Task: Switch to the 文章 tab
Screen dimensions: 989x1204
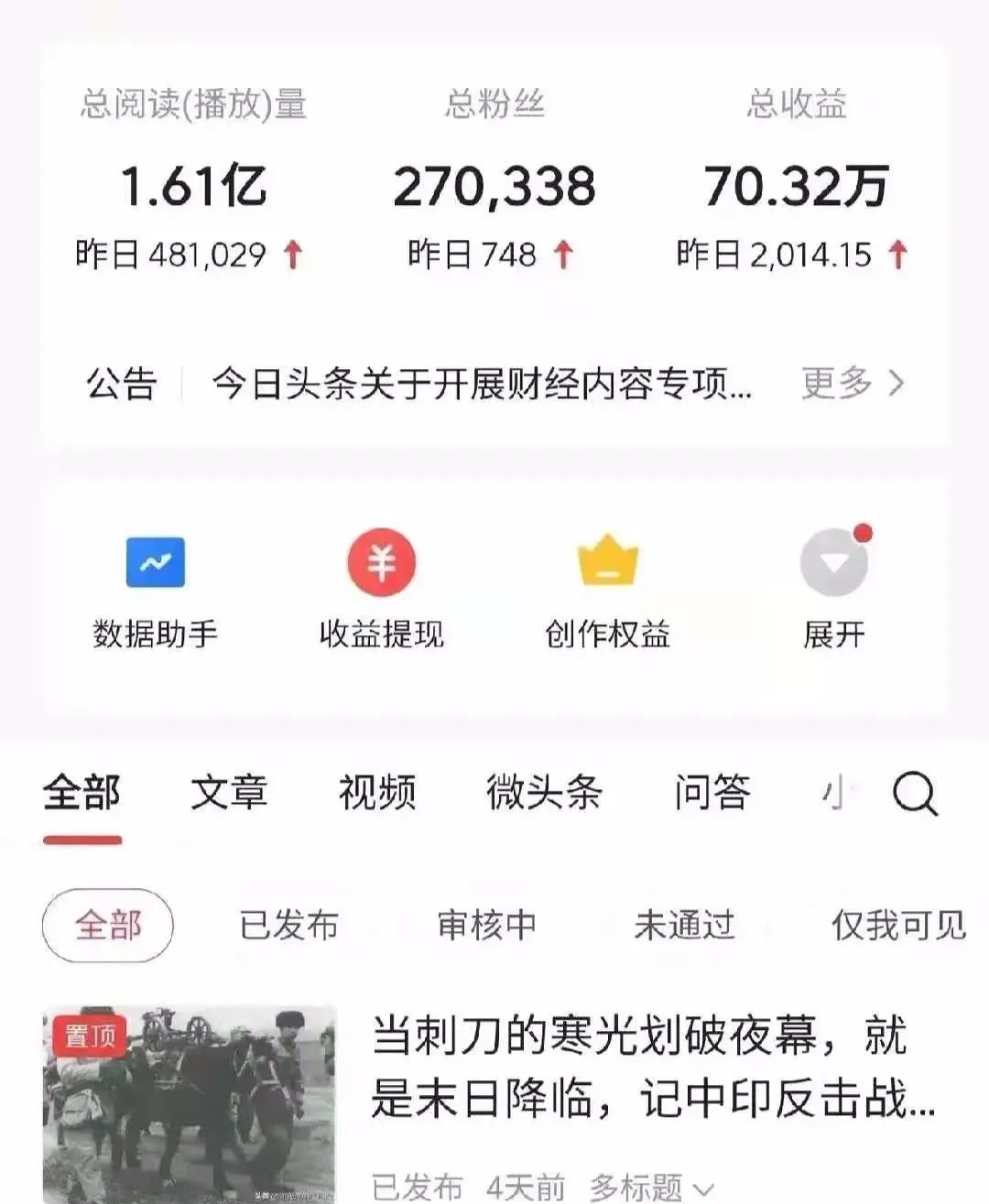Action: point(227,793)
